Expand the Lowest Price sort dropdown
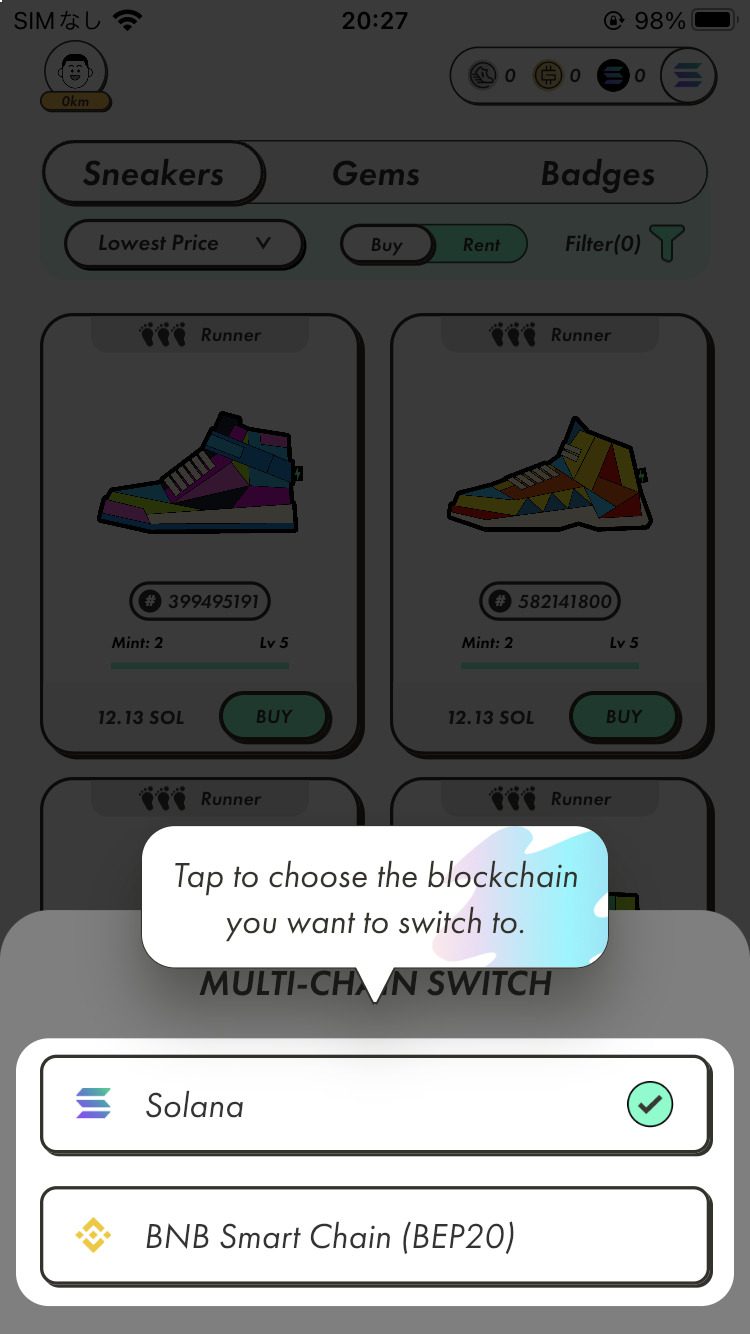Screen dimensions: 750x1334 point(184,244)
